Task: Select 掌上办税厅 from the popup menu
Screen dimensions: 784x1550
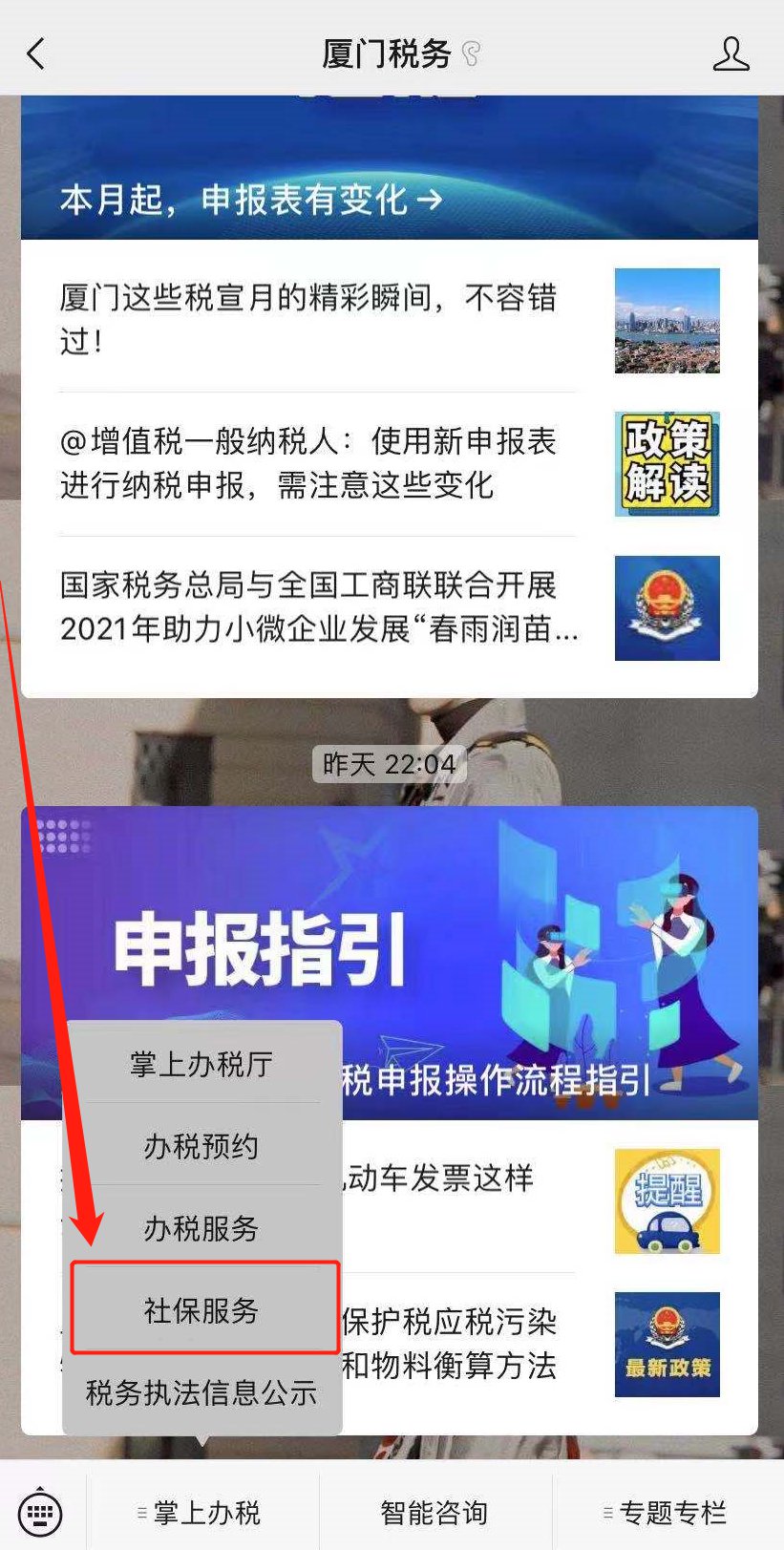Action: [x=201, y=1064]
